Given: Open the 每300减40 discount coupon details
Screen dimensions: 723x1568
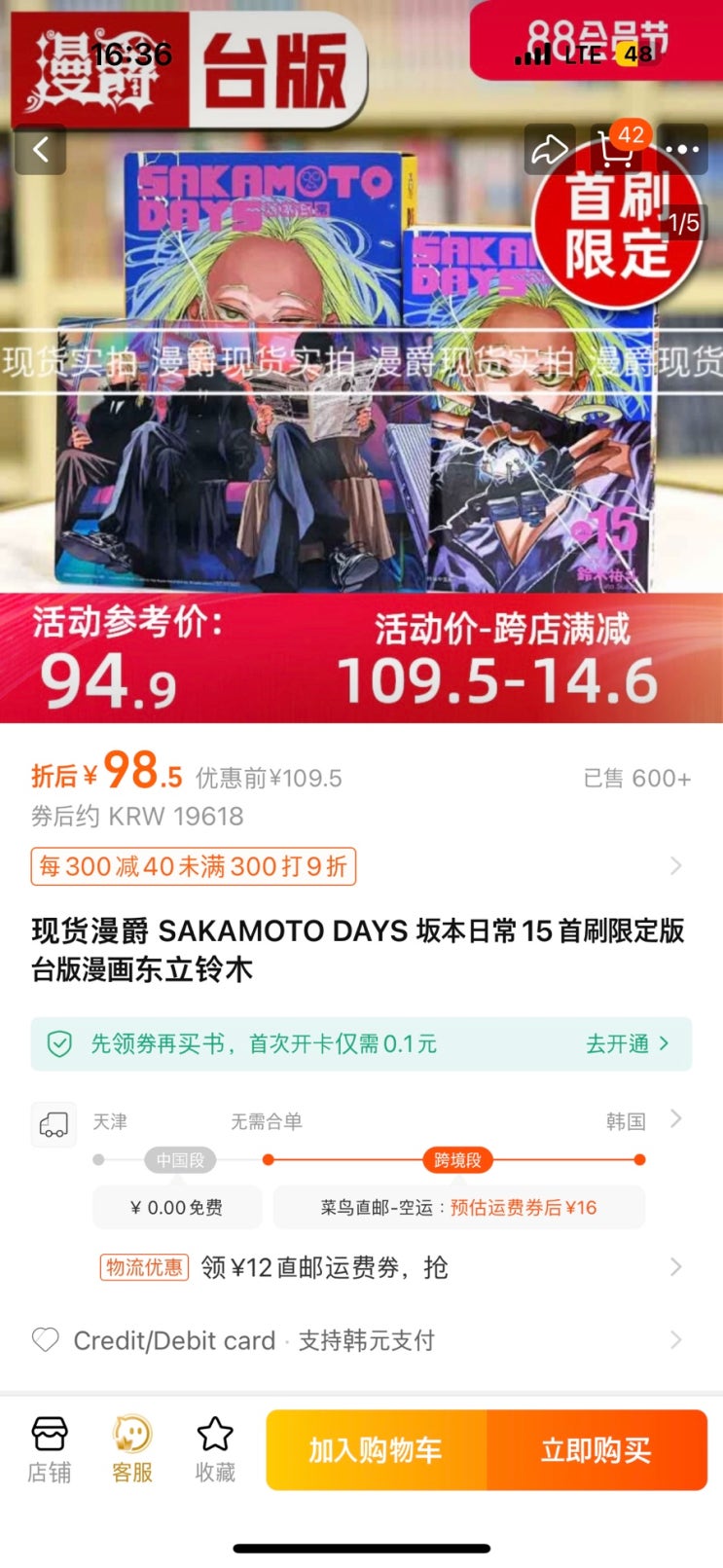Looking at the screenshot, I should tap(194, 866).
